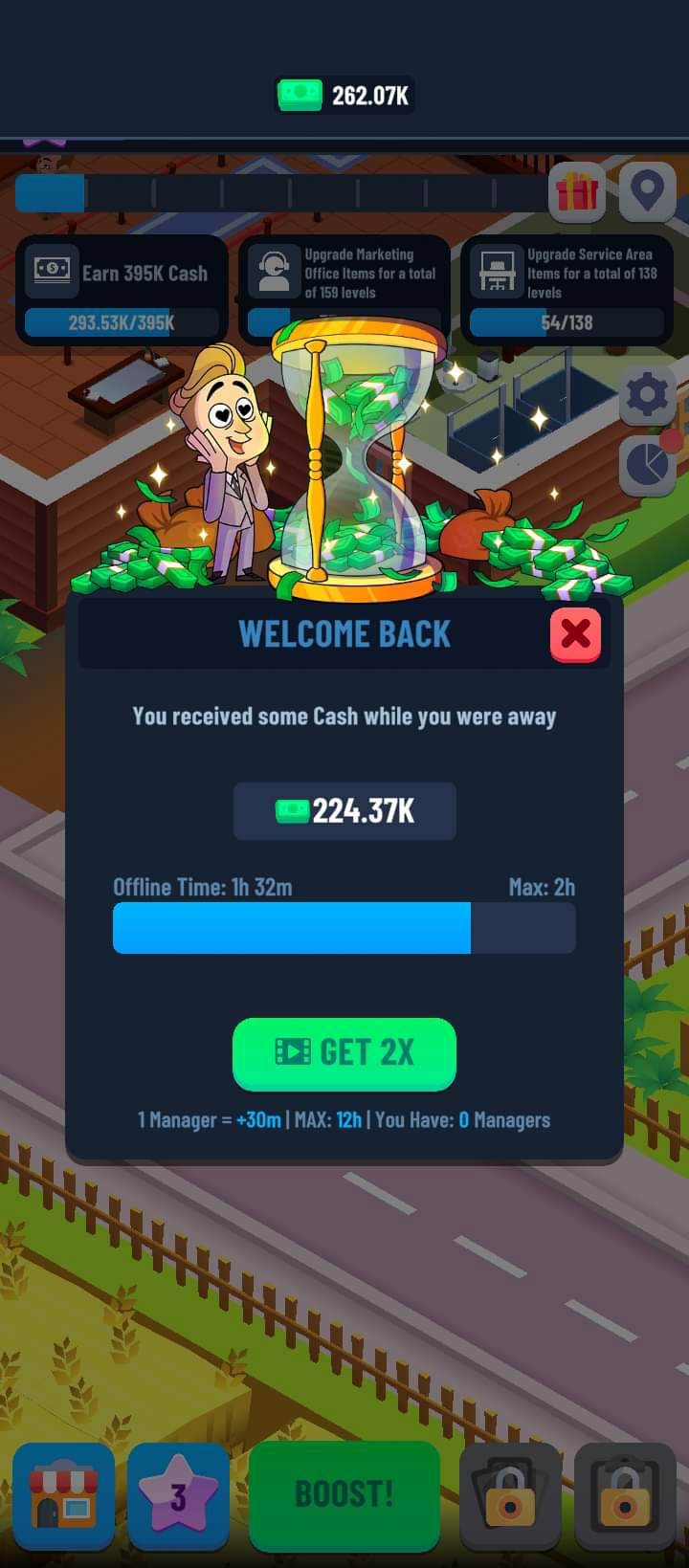Open the settings gear
This screenshot has width=689, height=1568.
click(648, 395)
